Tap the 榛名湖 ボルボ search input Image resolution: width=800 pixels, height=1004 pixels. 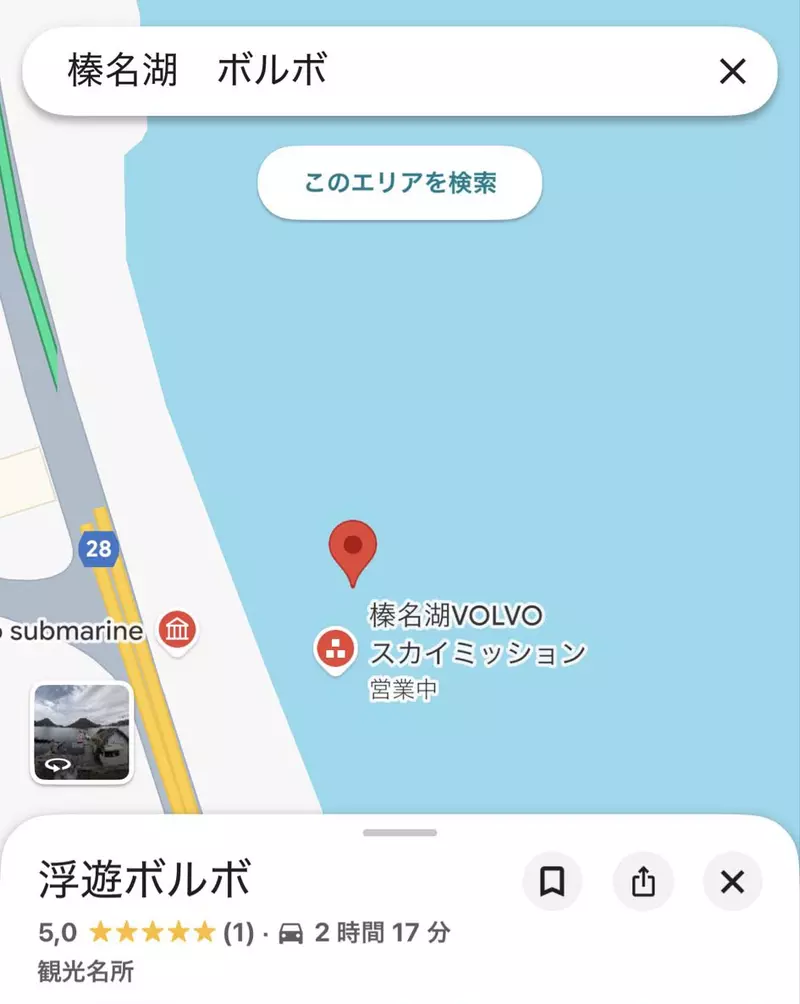(200, 71)
